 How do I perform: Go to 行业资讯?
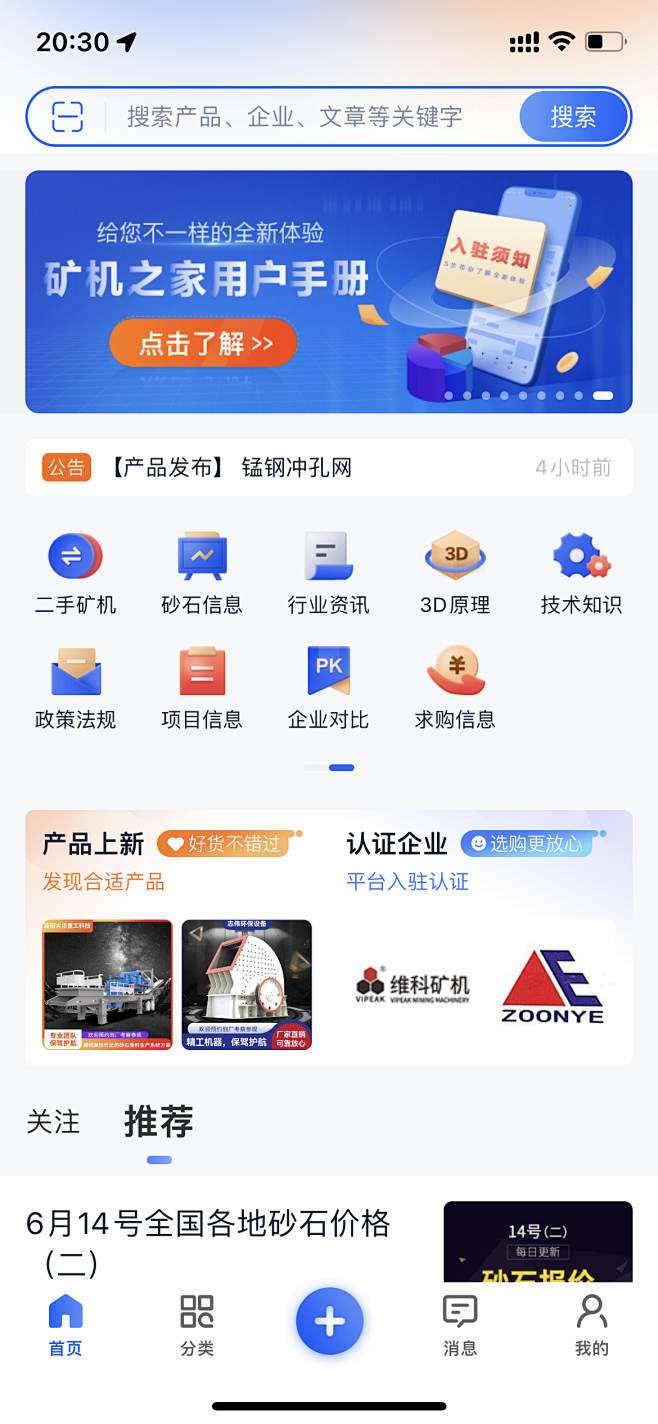point(328,573)
